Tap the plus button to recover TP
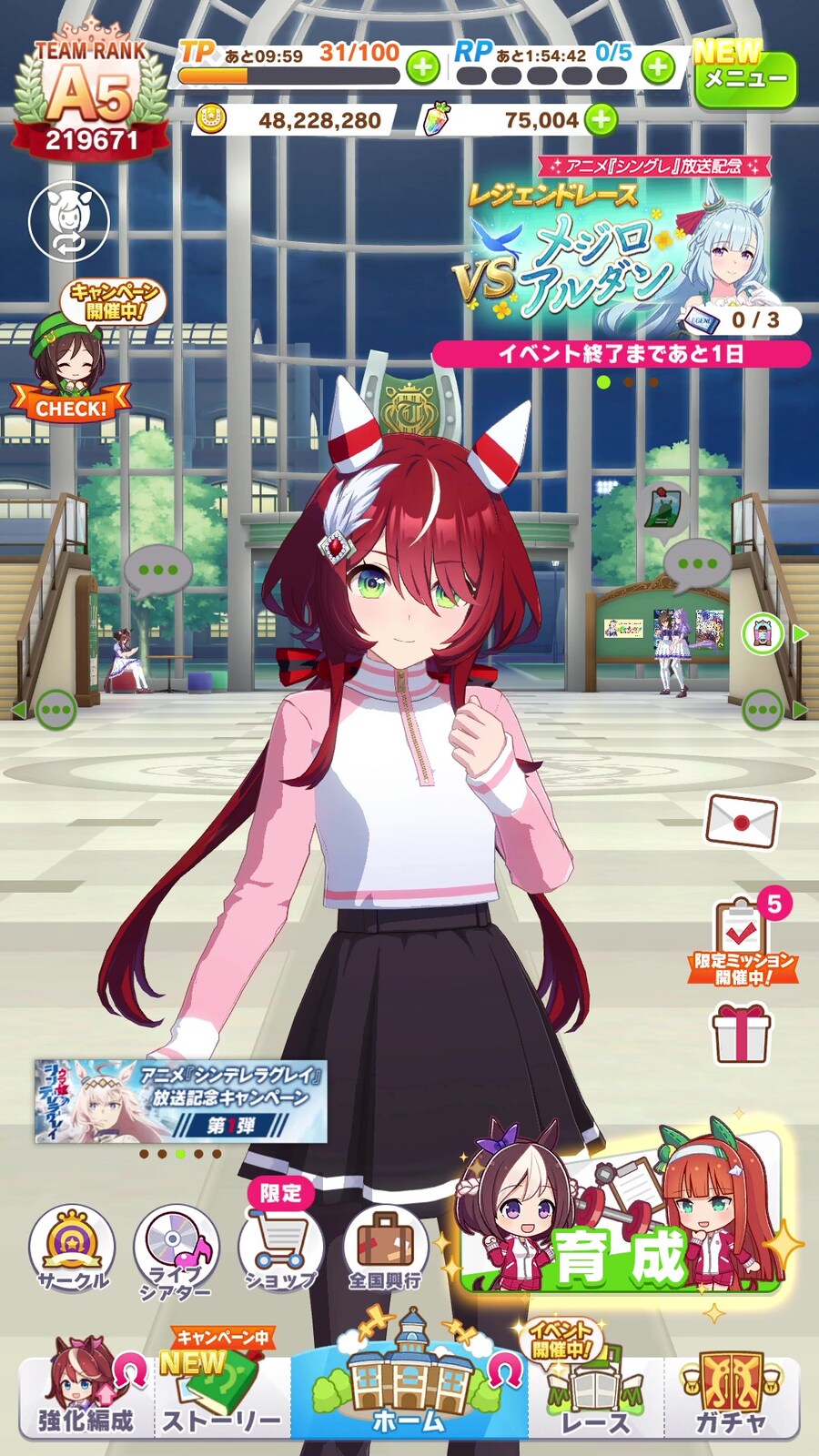The height and width of the screenshot is (1456, 819). (x=422, y=67)
